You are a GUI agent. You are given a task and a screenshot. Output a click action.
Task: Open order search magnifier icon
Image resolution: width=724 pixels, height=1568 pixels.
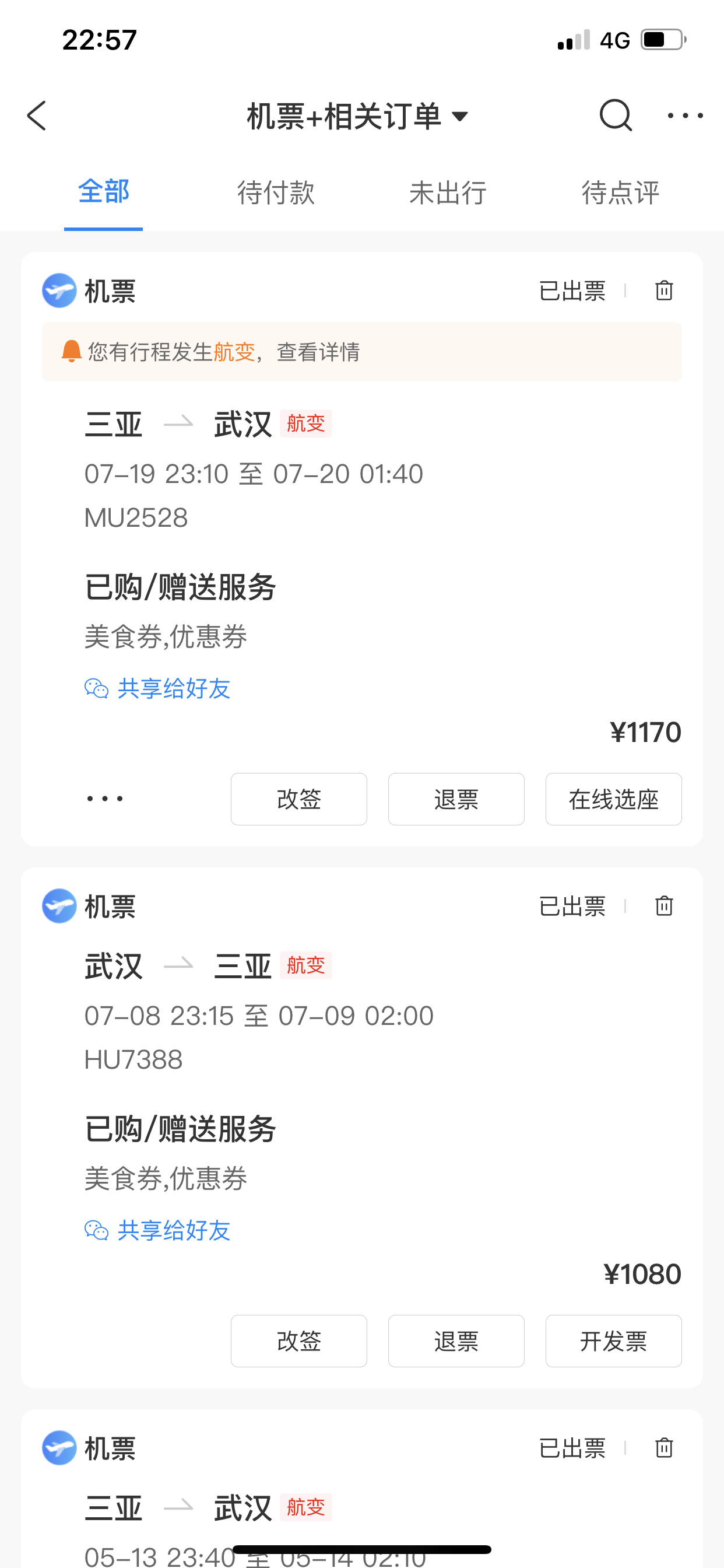point(616,115)
